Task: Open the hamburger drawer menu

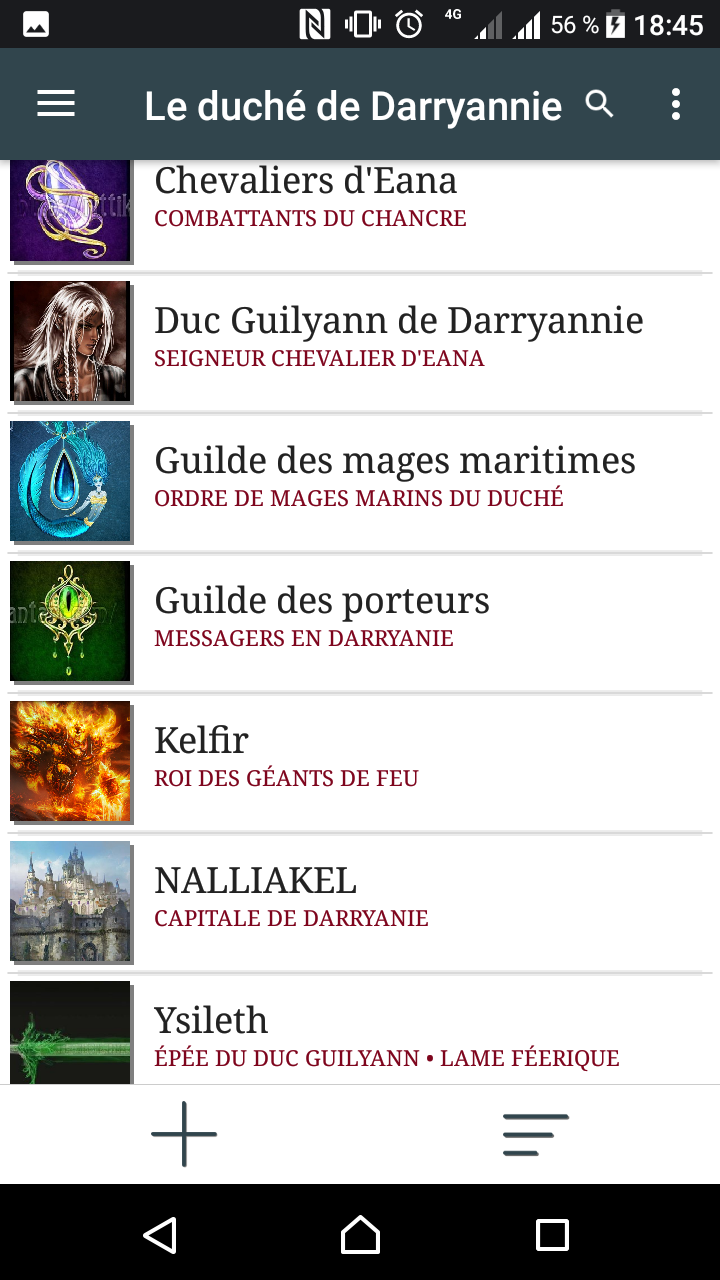Action: pos(56,104)
